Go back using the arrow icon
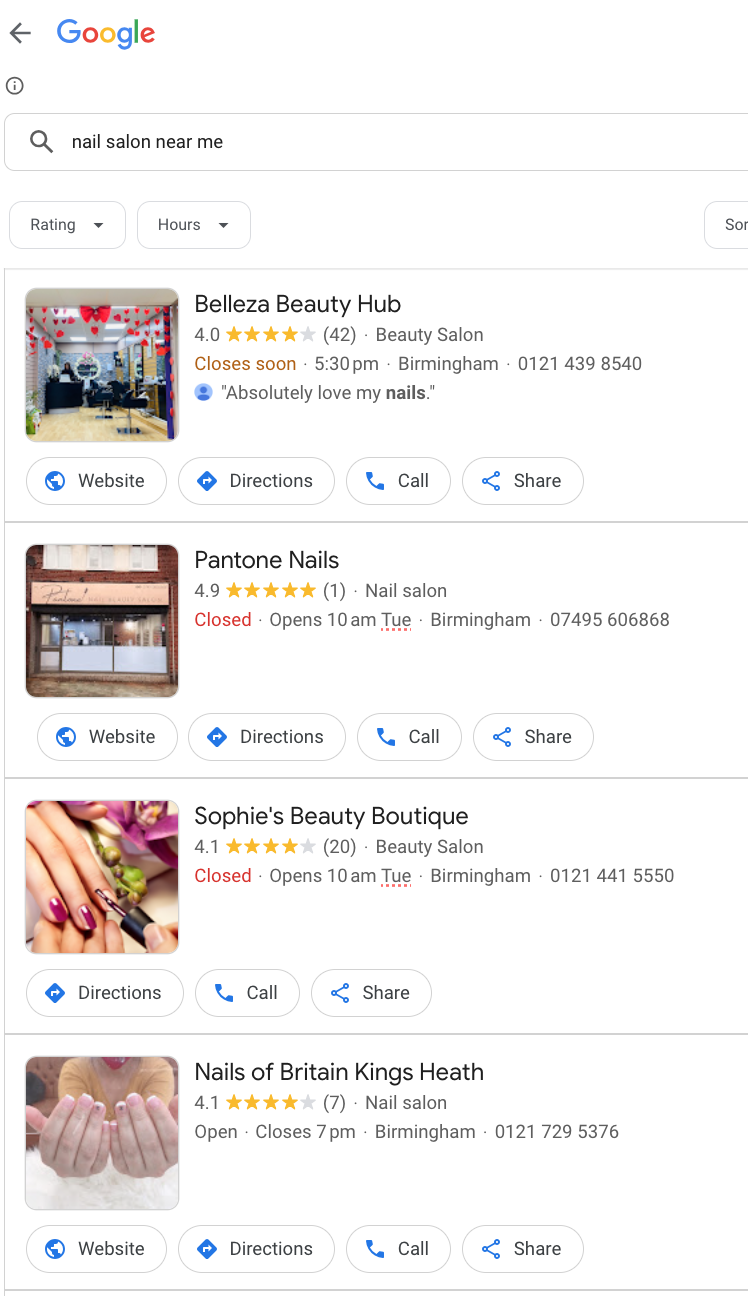 (x=20, y=33)
